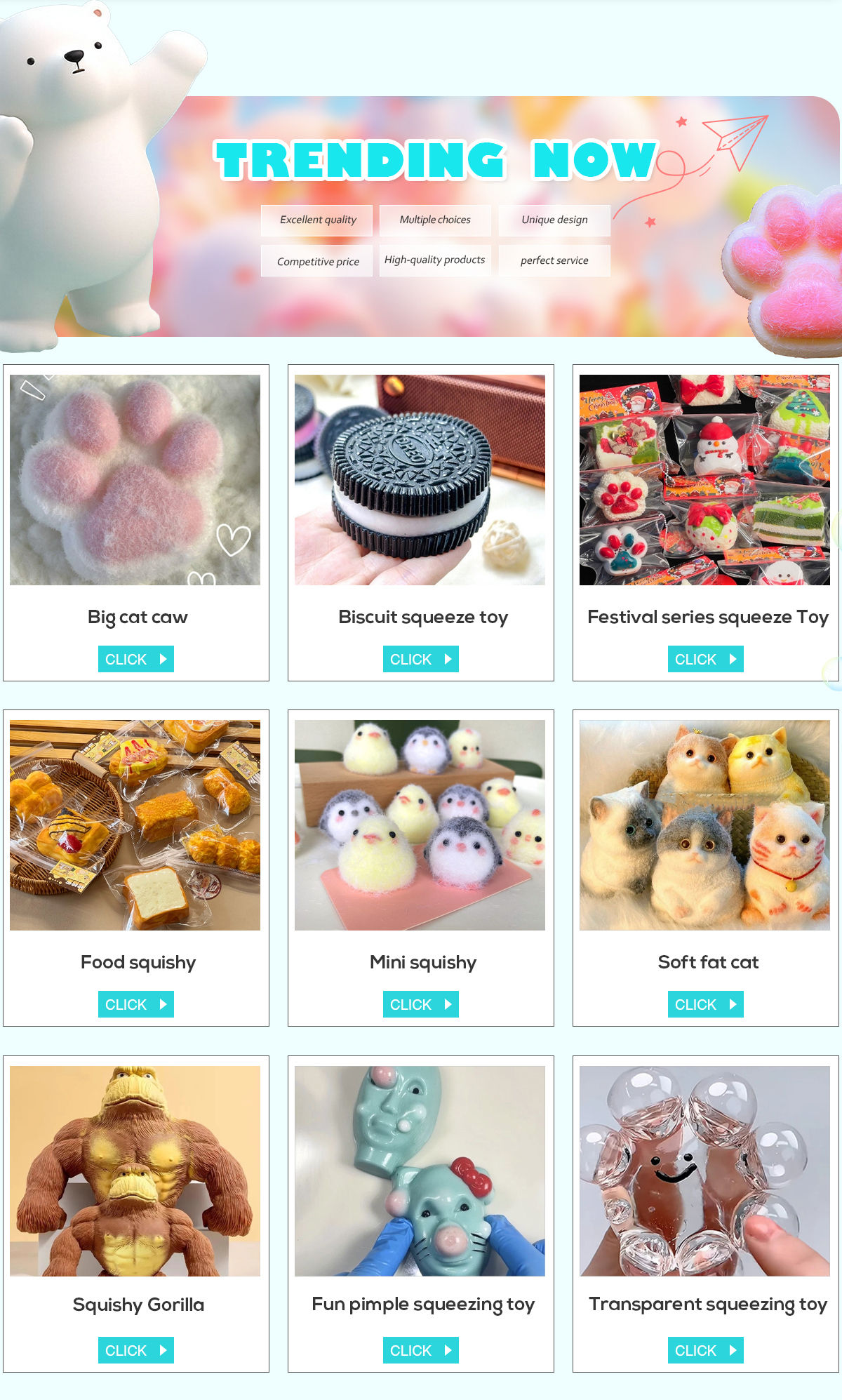Tap CLICK under Big cat caw
The width and height of the screenshot is (842, 1400).
(136, 659)
